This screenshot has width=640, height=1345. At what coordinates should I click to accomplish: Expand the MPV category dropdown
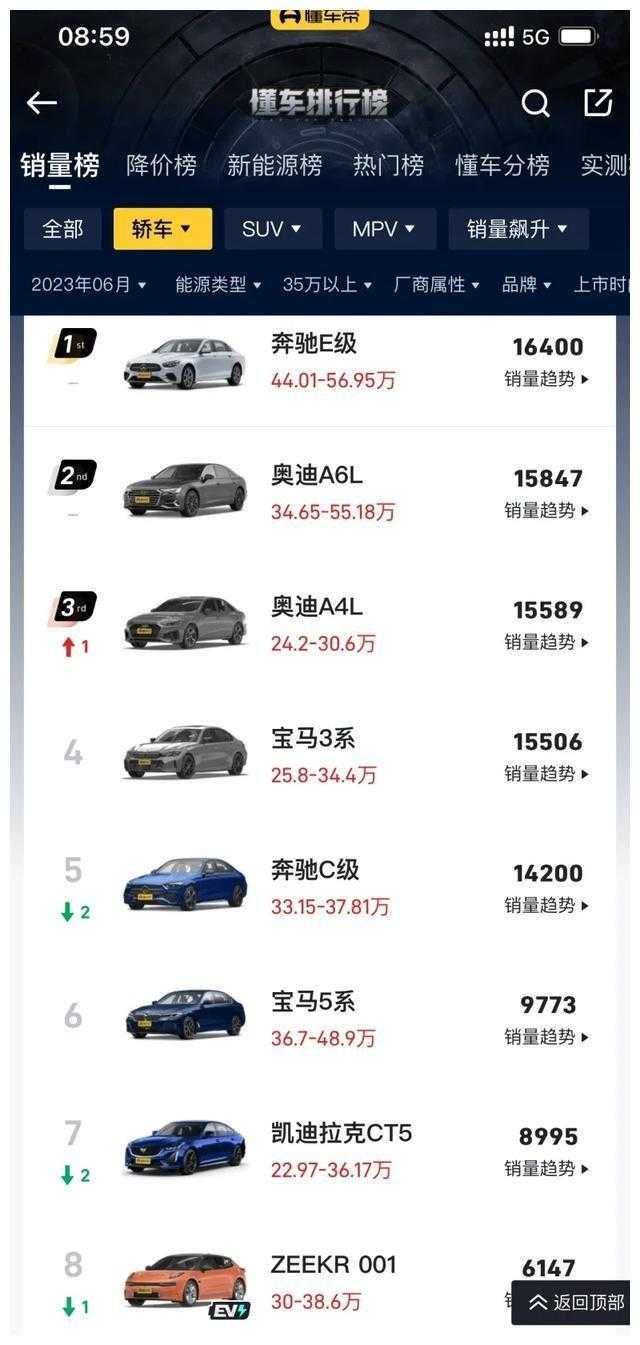[384, 229]
